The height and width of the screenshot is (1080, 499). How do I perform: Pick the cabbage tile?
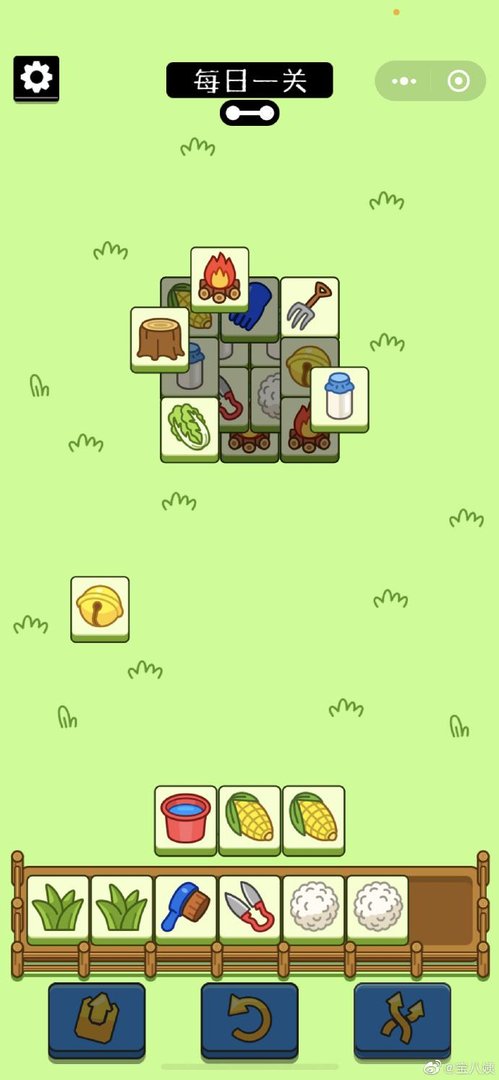pyautogui.click(x=190, y=429)
